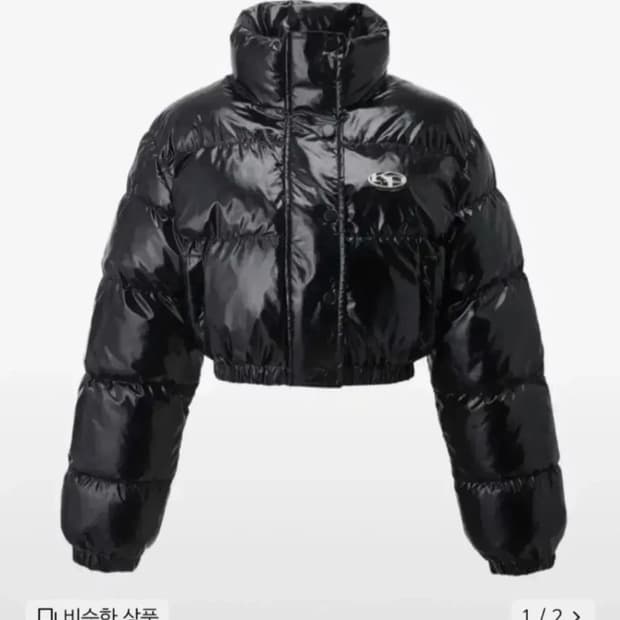Image resolution: width=620 pixels, height=620 pixels.
Task: Go to next image via 1 / 2 indicator
Action: pyautogui.click(x=553, y=612)
